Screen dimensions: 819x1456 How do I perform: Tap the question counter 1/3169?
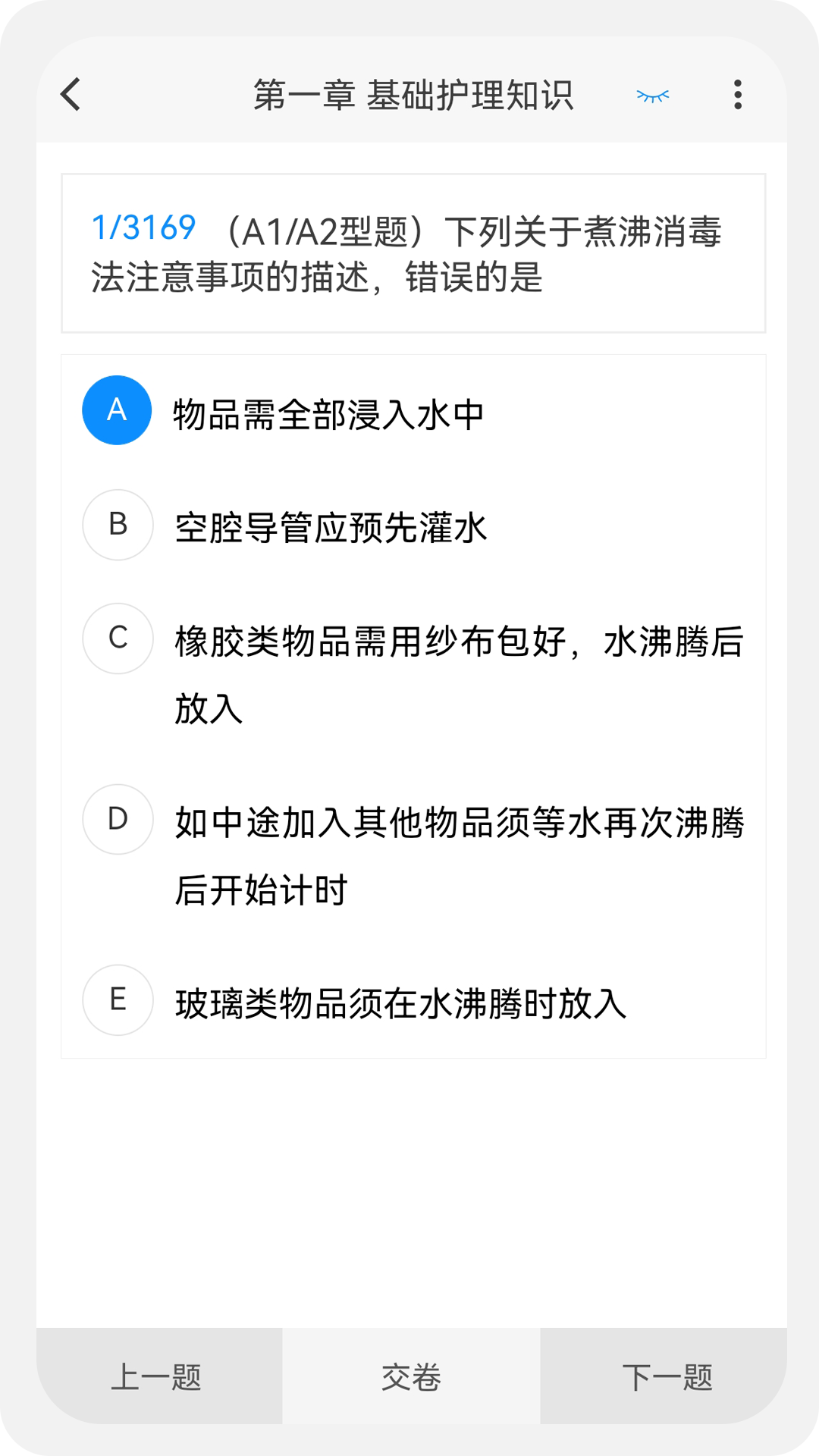141,225
